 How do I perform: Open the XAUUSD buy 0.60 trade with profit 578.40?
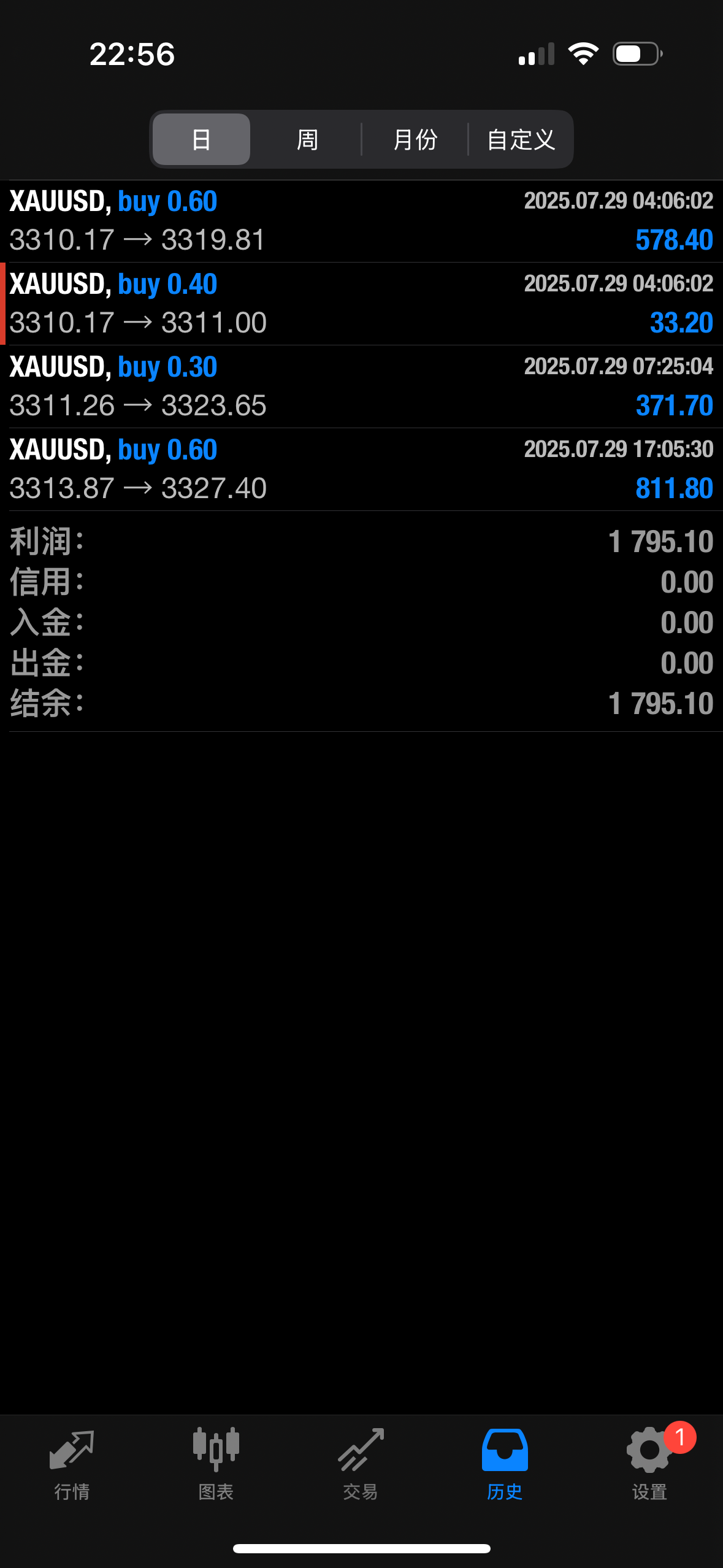click(361, 221)
